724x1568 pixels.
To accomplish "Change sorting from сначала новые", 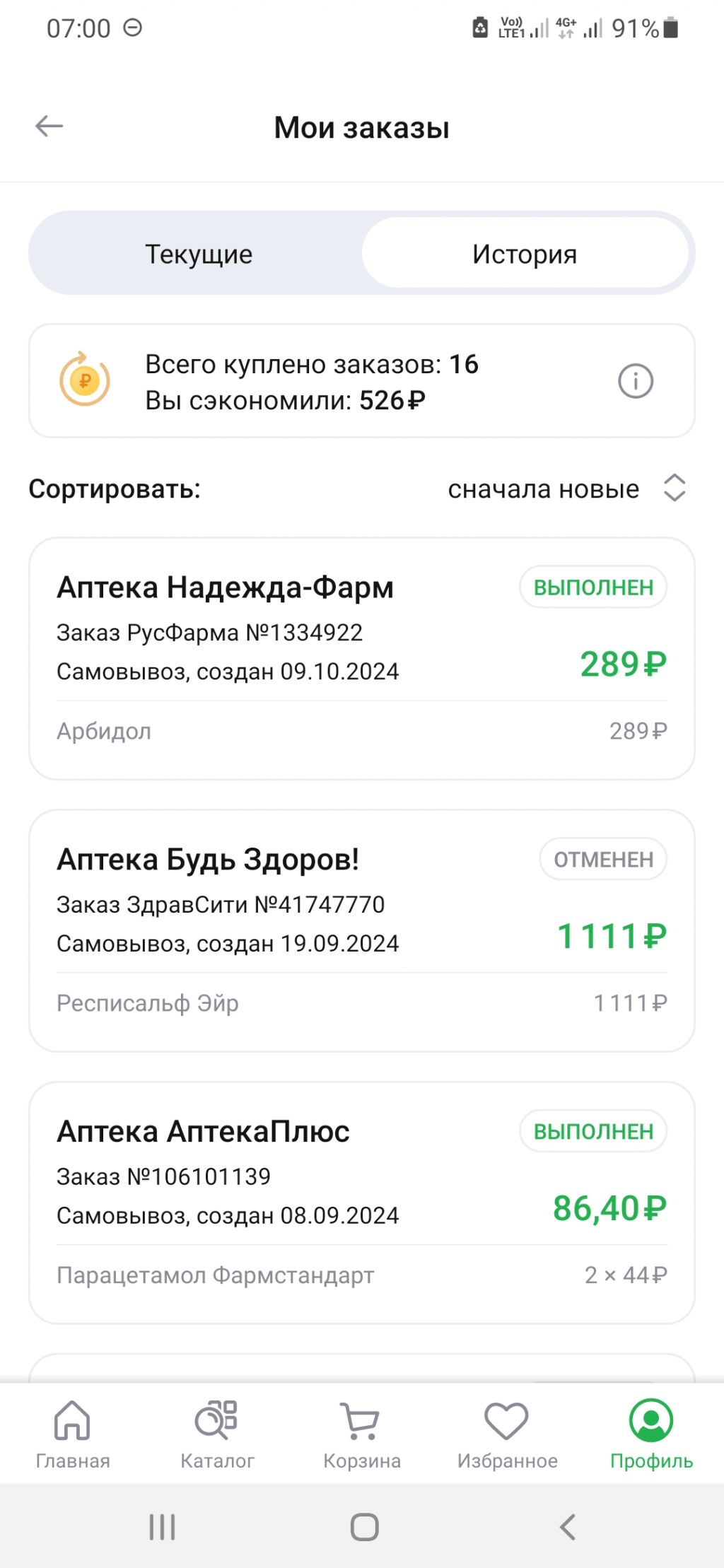I will click(x=566, y=488).
